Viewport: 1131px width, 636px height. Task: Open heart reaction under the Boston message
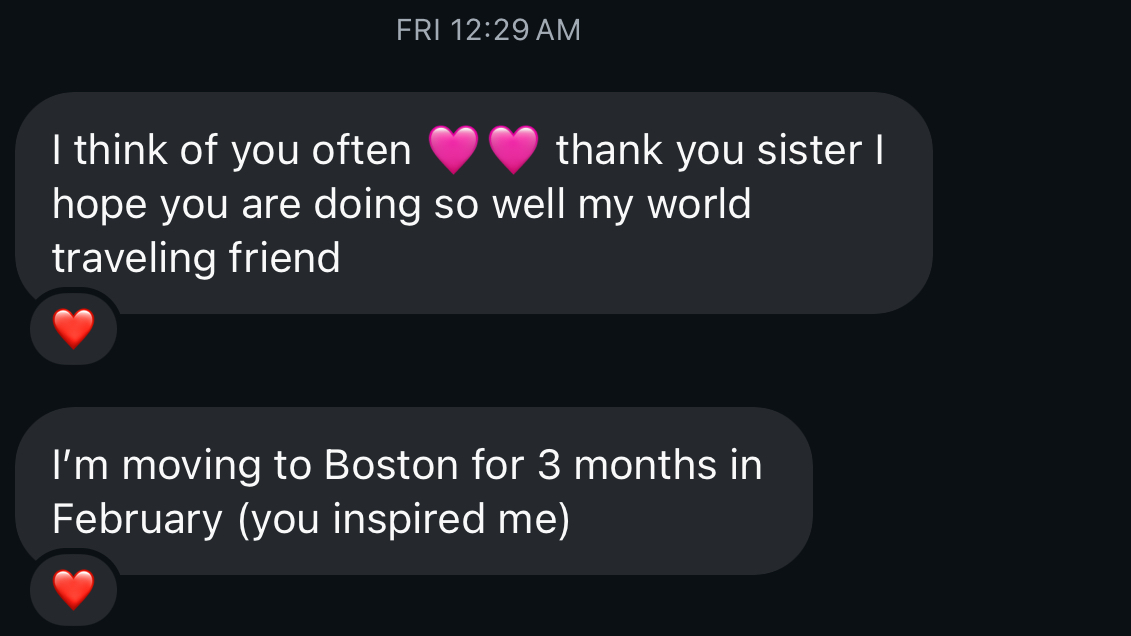click(x=73, y=589)
